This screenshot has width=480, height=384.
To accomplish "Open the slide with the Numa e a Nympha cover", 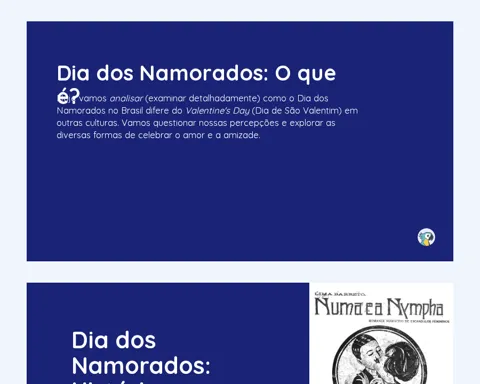I will click(240, 333).
